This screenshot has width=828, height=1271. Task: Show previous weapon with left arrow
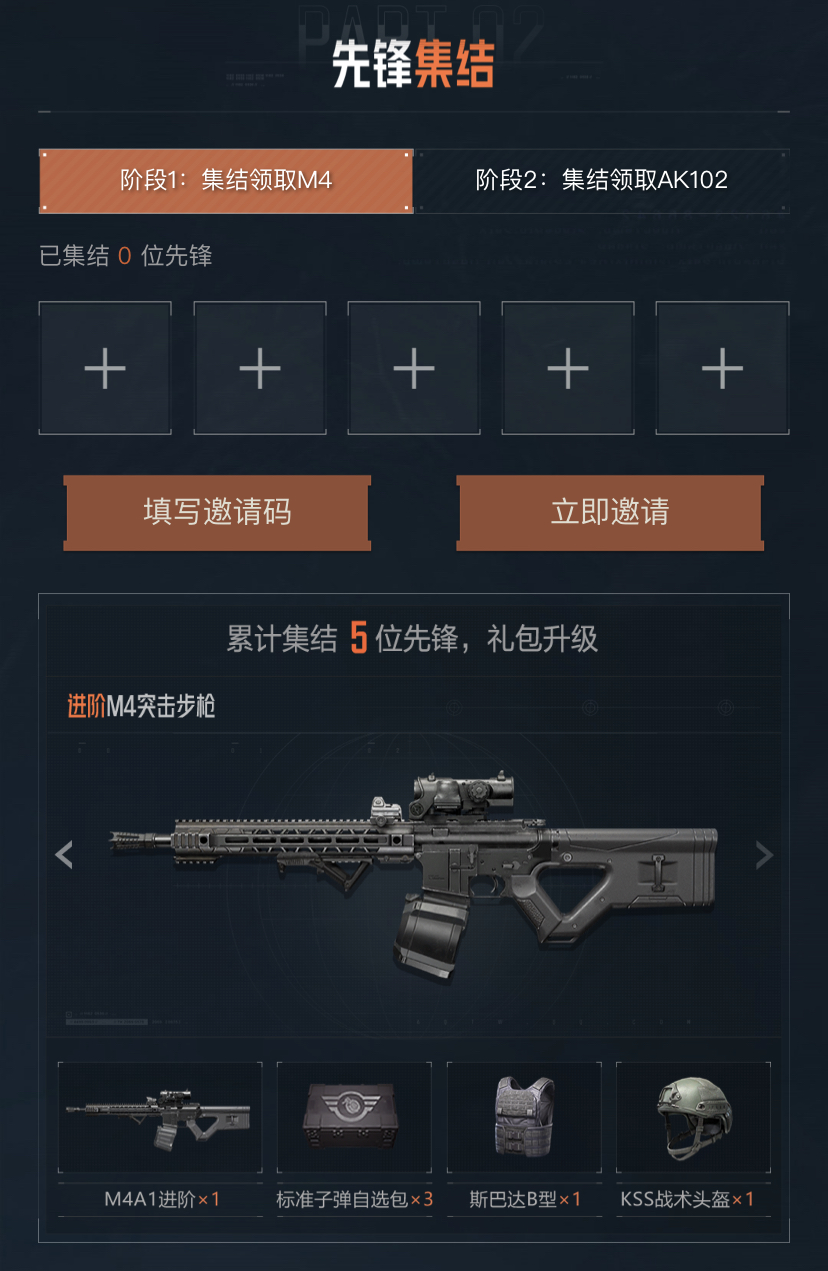coord(64,855)
